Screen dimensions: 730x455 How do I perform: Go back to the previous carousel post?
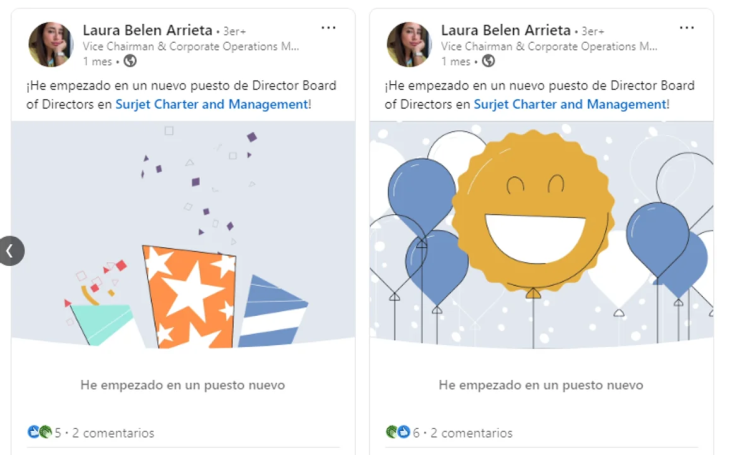point(10,251)
